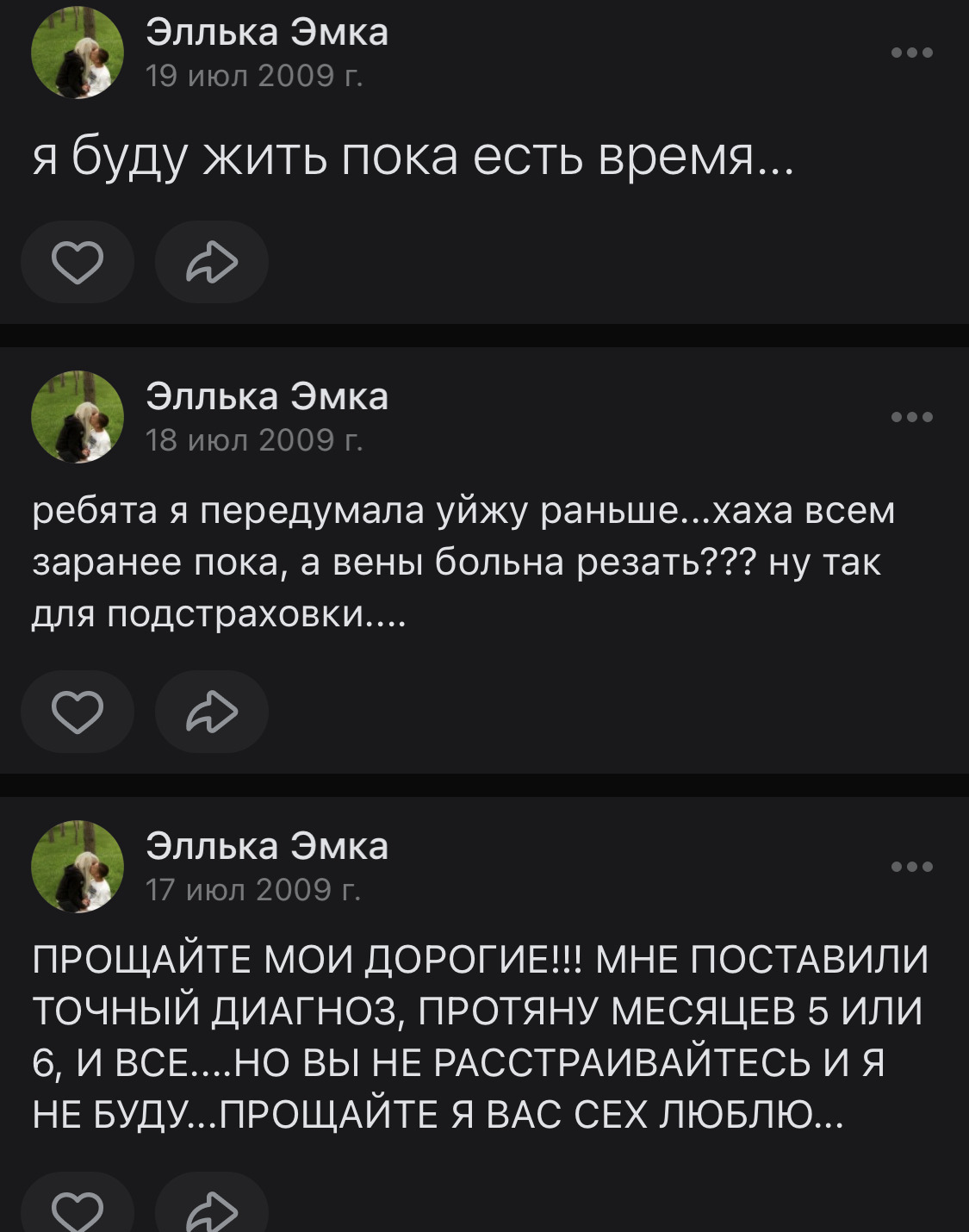Share the post dated 19 июл 2009
The image size is (969, 1232).
click(x=212, y=262)
